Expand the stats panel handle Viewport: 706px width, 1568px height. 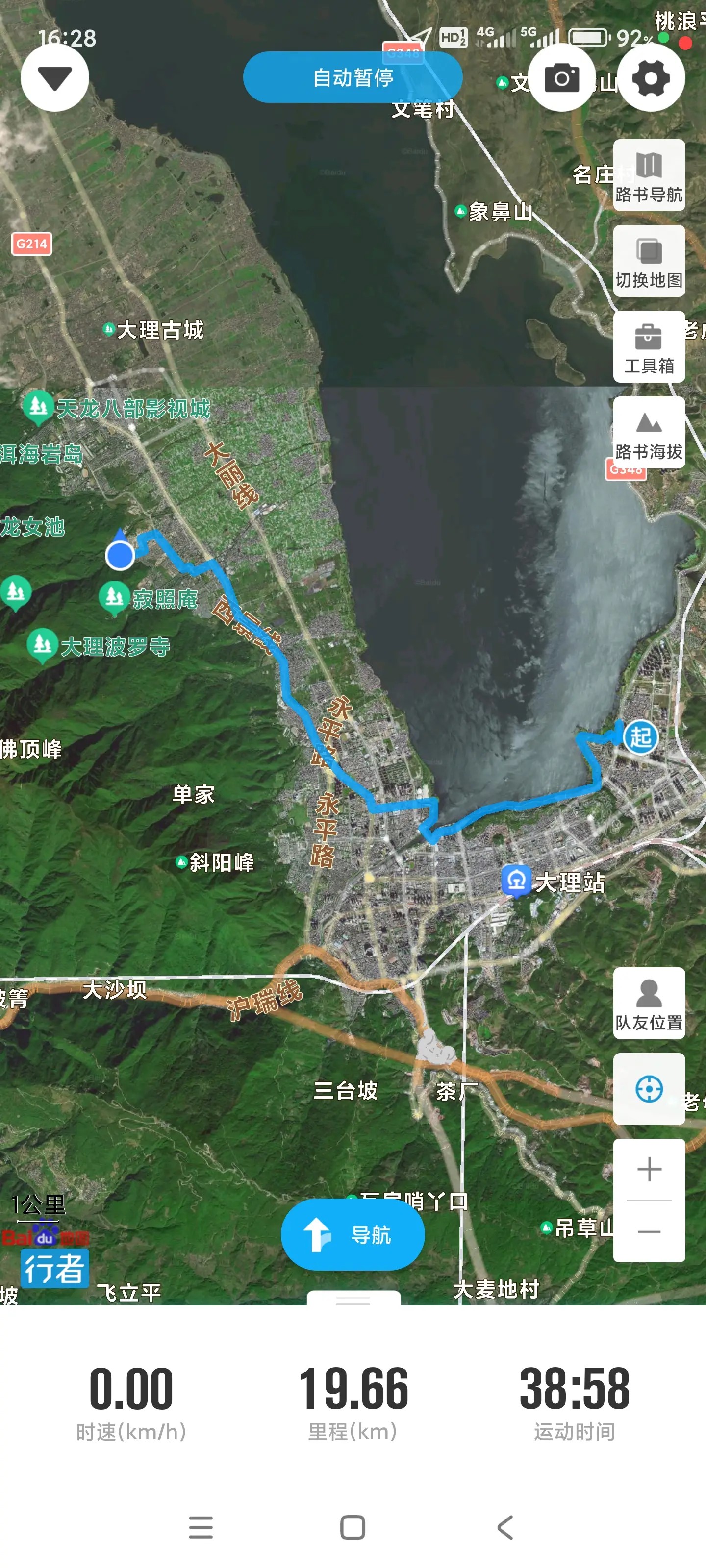pos(353,1300)
